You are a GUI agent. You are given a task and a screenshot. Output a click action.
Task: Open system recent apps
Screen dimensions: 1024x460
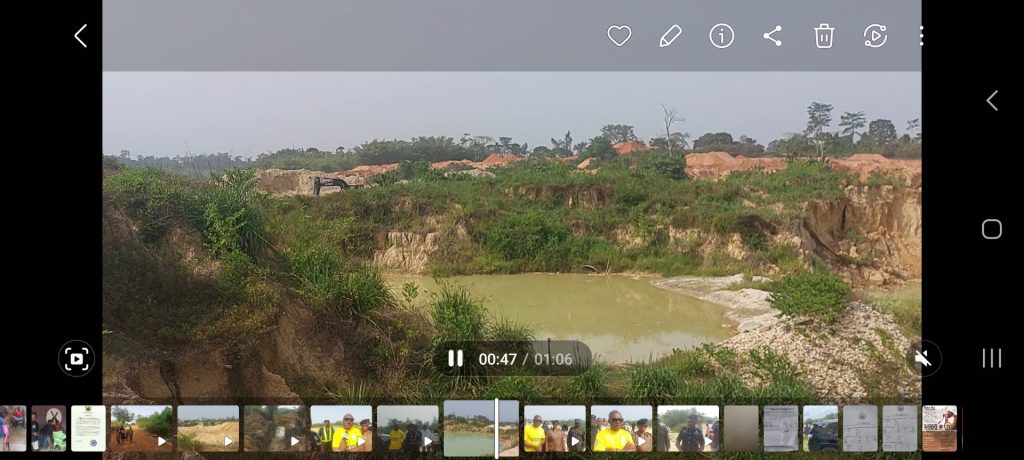(x=991, y=358)
